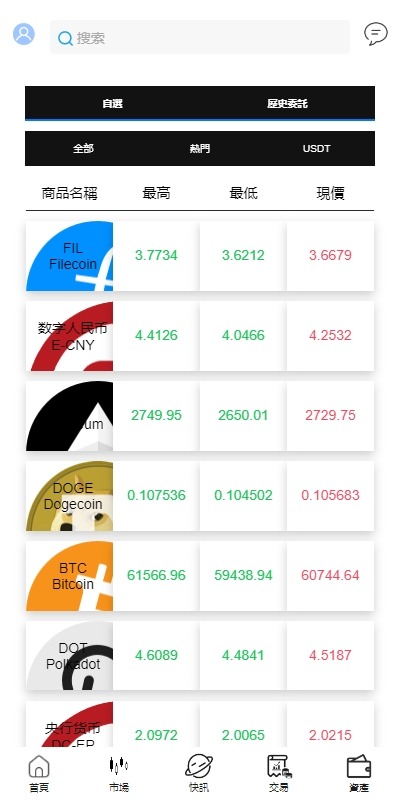Viewport: 400px width, 800px height.
Task: Go to the 首頁 home tab
Action: tap(39, 774)
